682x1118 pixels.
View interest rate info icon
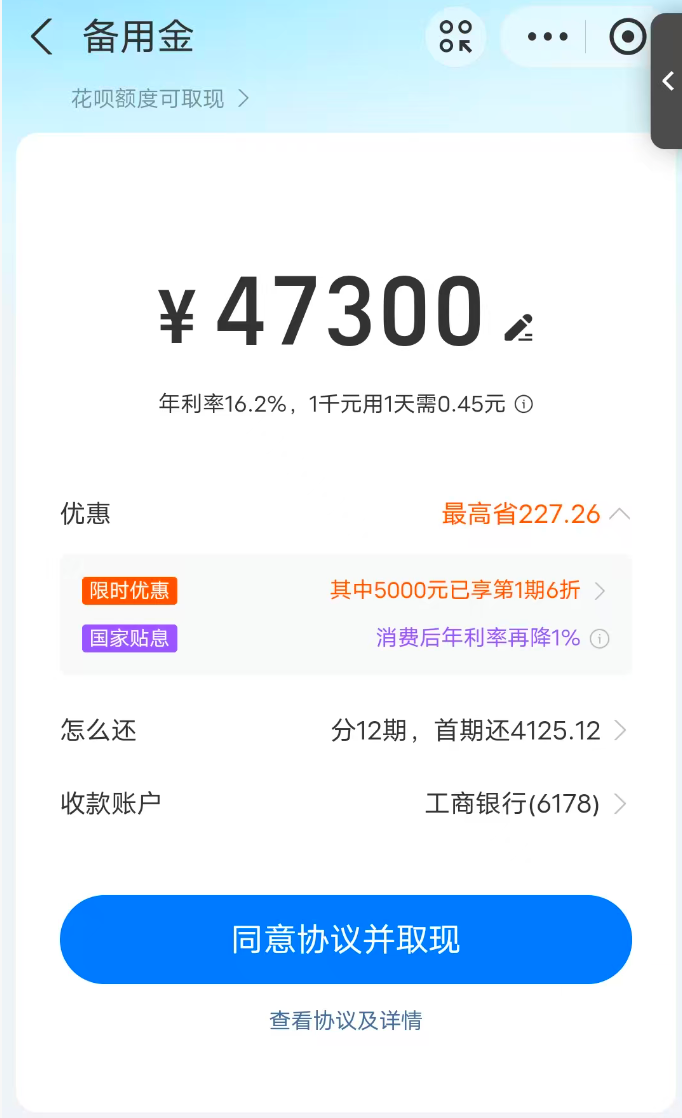(523, 404)
